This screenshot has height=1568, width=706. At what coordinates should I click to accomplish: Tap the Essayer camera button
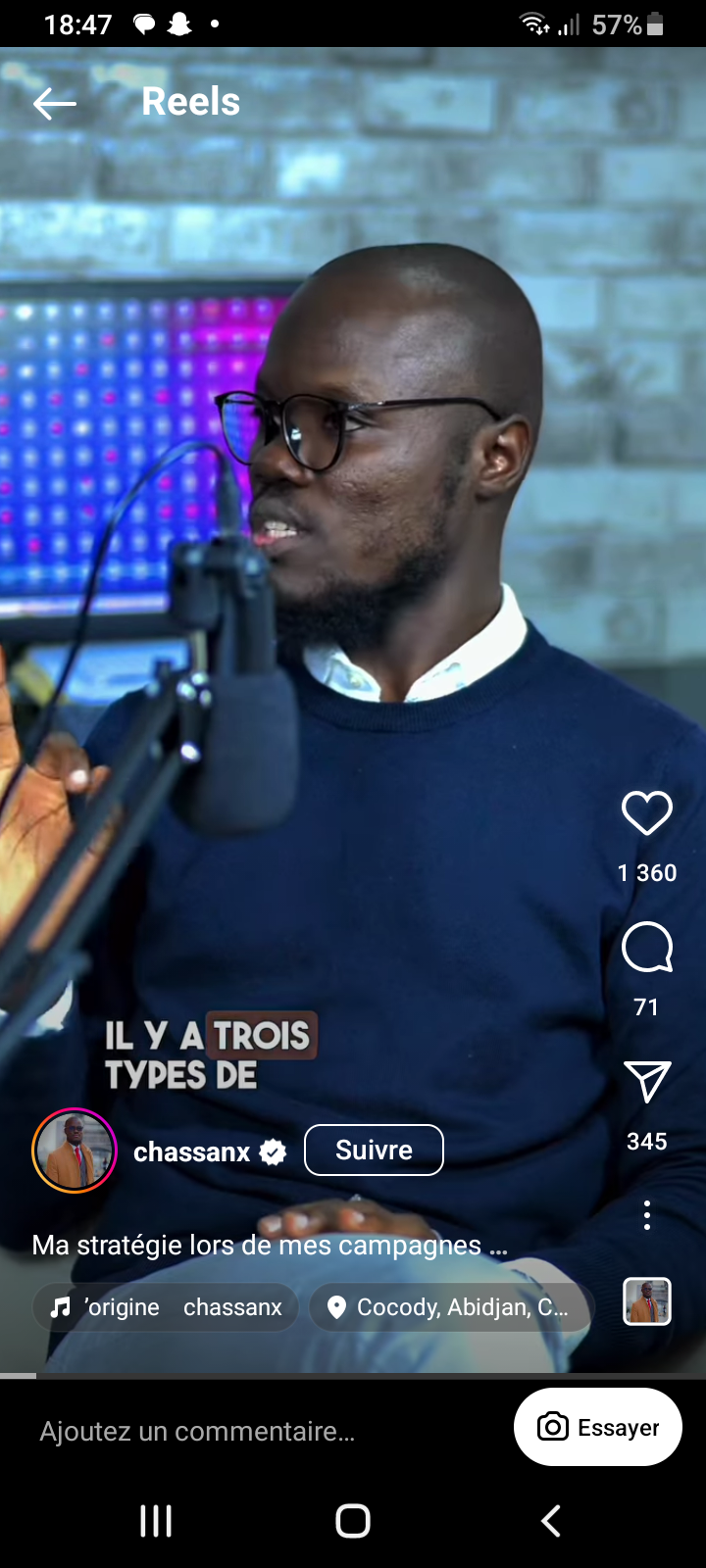pyautogui.click(x=598, y=1427)
